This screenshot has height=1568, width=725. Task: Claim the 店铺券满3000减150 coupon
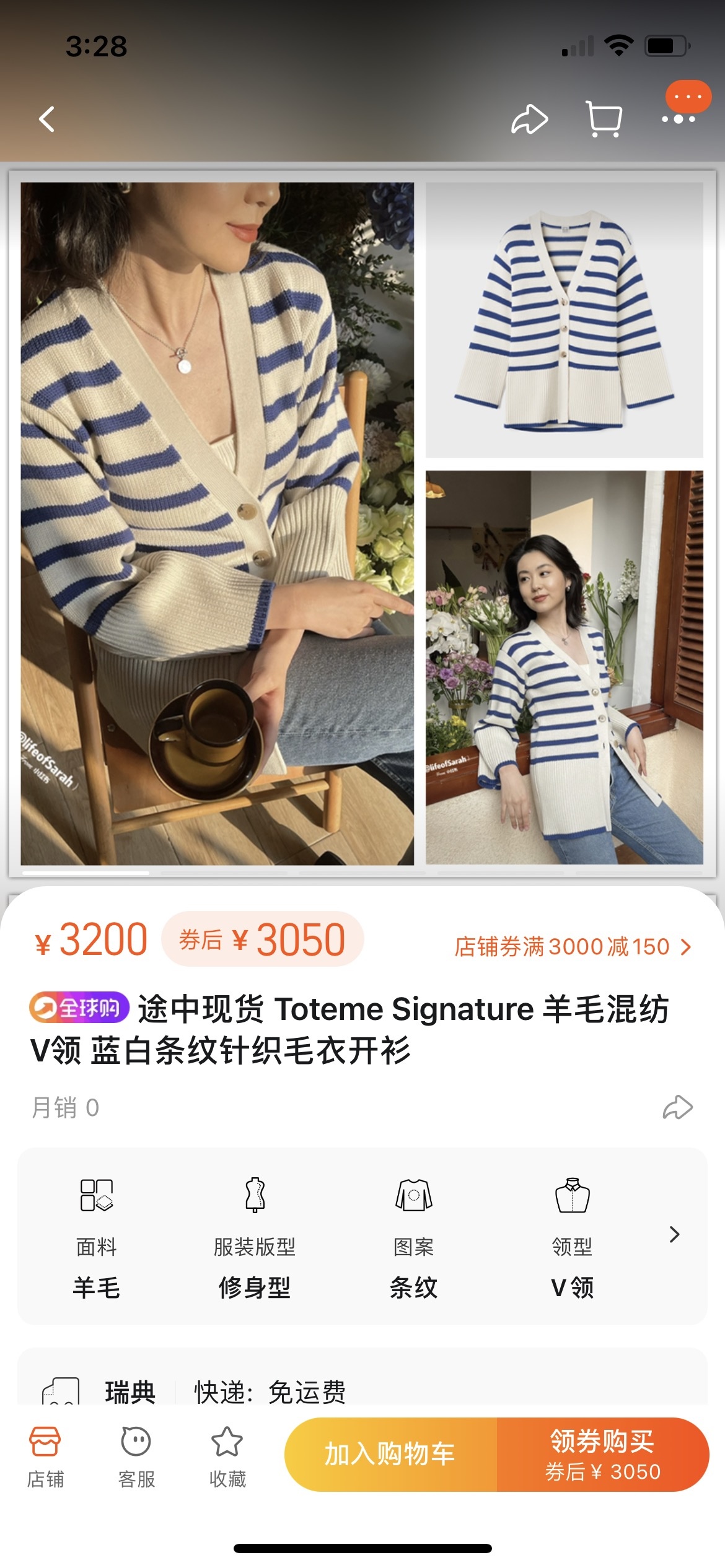click(x=572, y=947)
